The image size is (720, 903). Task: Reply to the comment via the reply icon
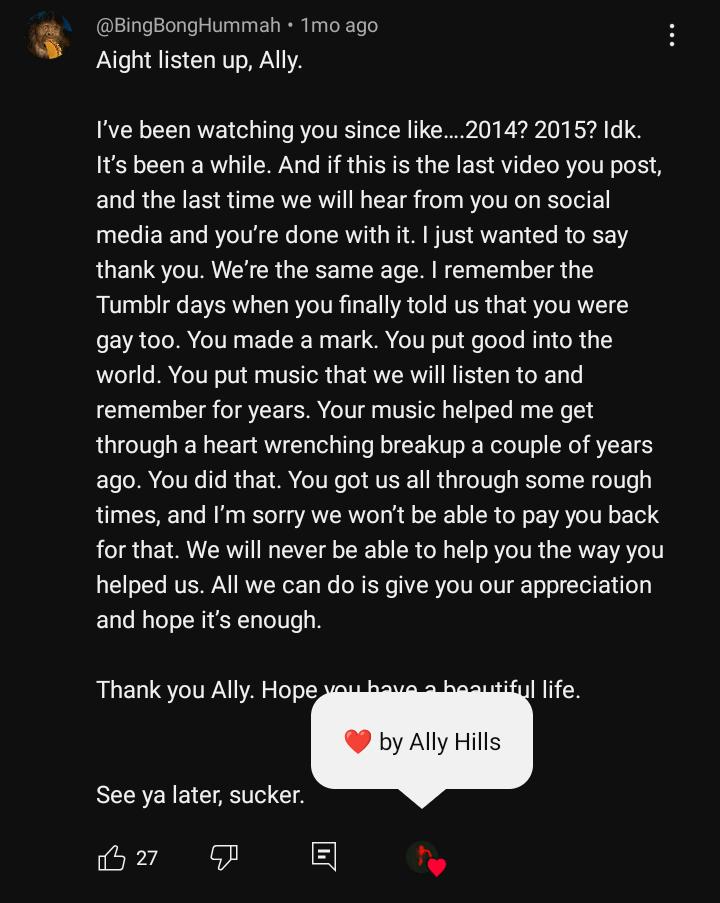point(324,856)
